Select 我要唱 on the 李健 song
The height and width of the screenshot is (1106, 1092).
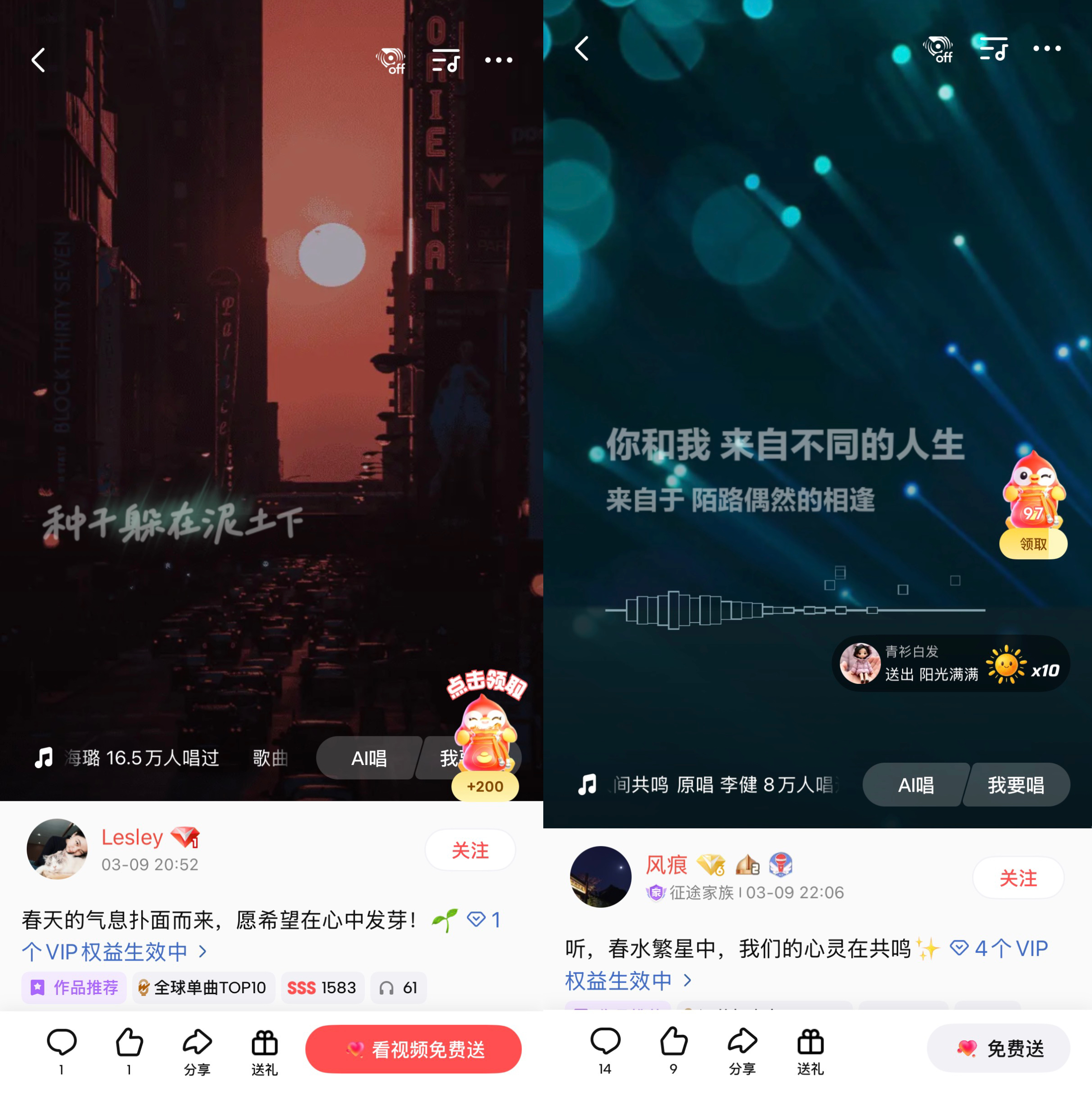1016,785
